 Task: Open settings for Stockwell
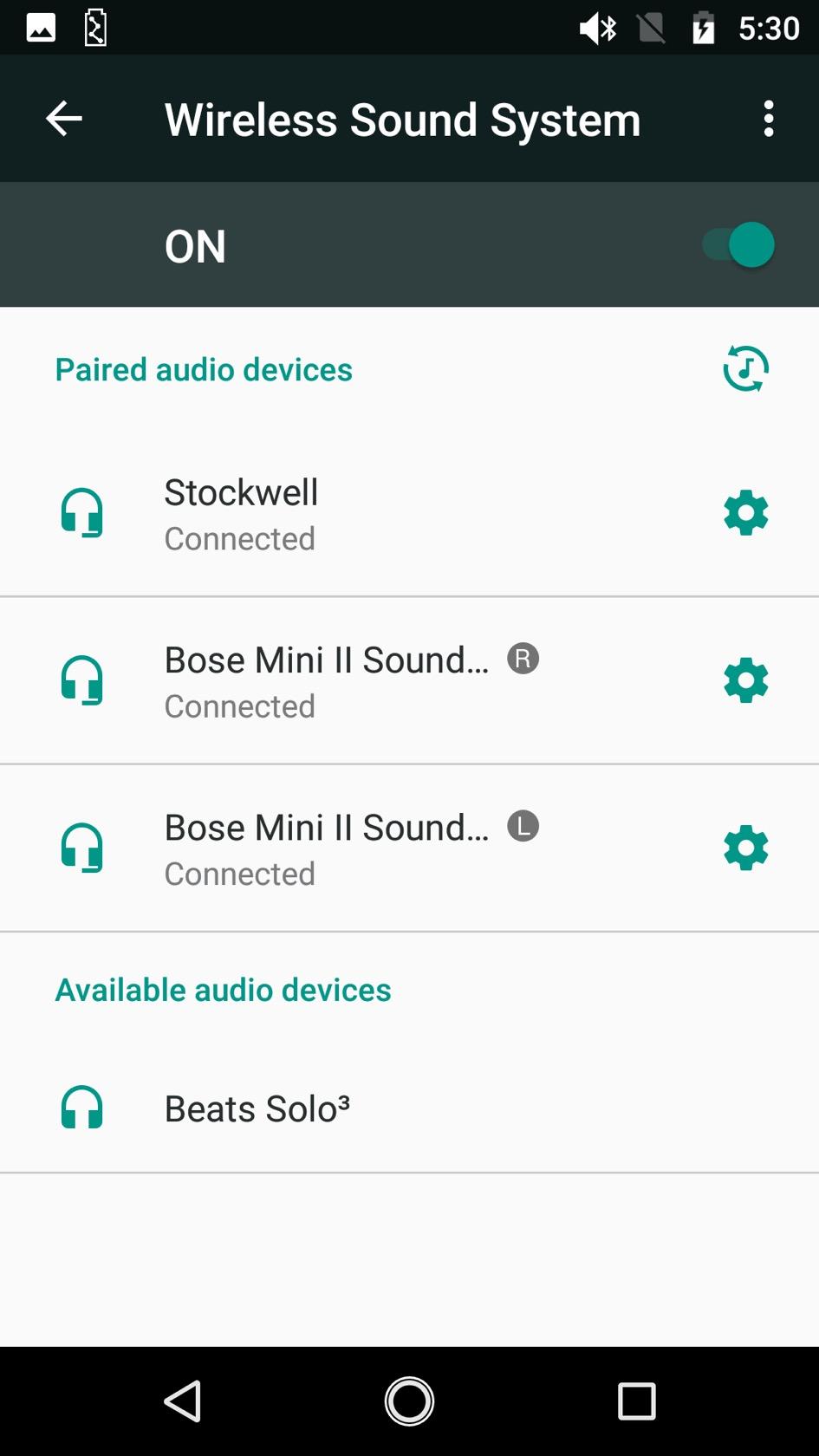pyautogui.click(x=745, y=513)
